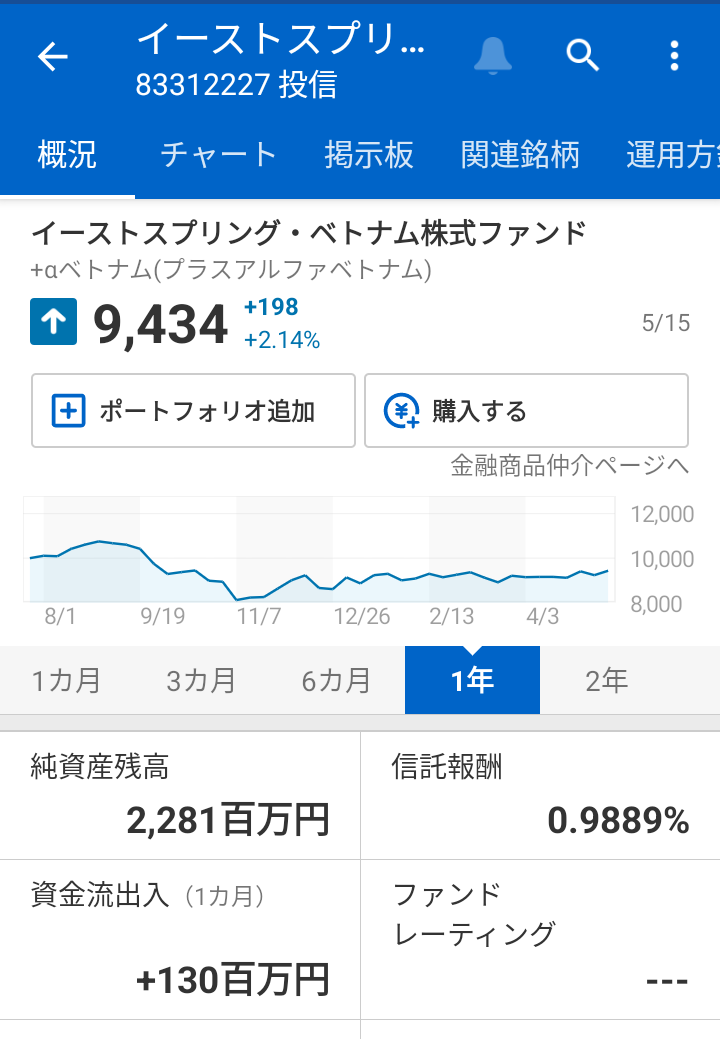Viewport: 720px width, 1039px height.
Task: Switch chart range to 6カ月
Action: coord(336,679)
